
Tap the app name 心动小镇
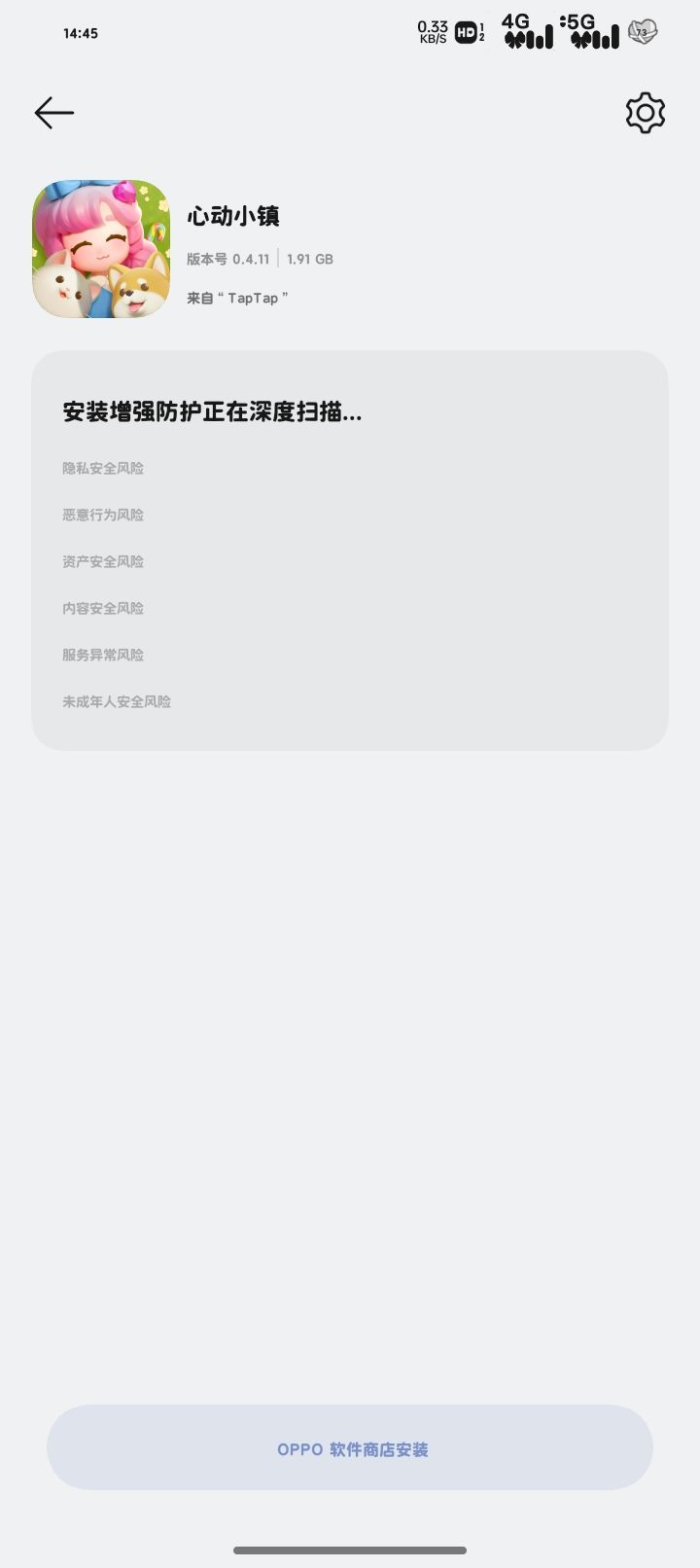pos(233,216)
